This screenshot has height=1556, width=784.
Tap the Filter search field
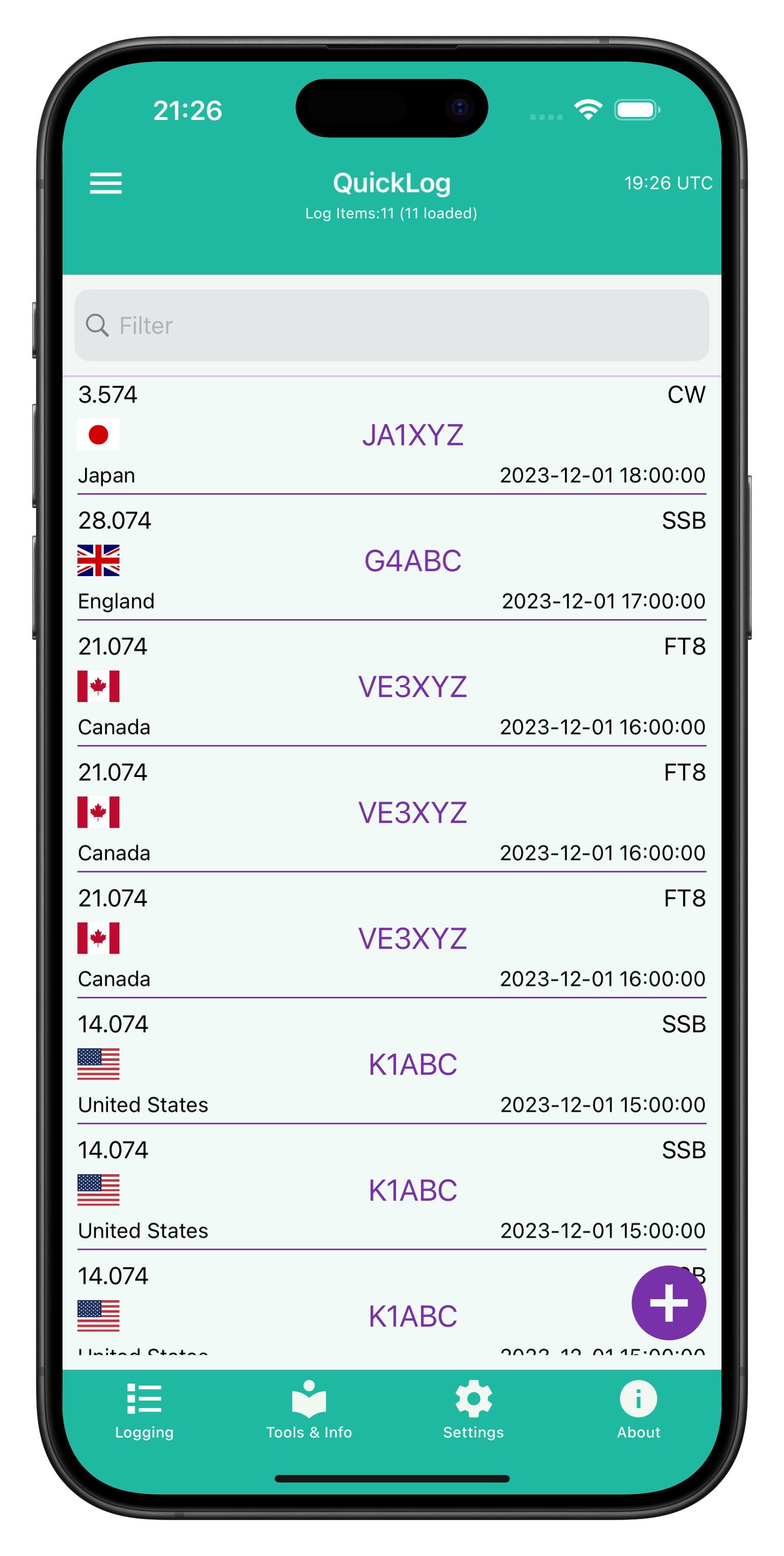[391, 325]
